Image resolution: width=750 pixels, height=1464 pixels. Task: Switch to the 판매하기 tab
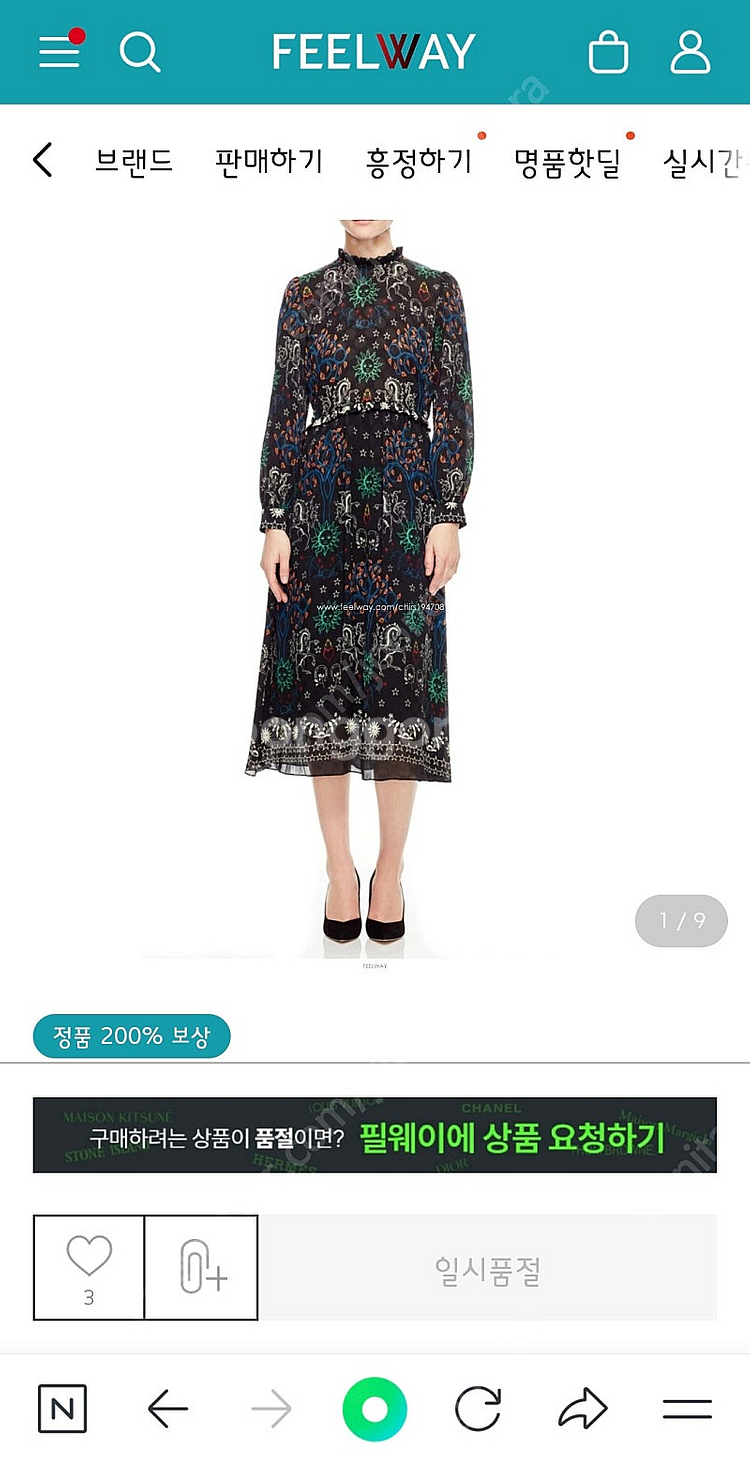[x=269, y=161]
